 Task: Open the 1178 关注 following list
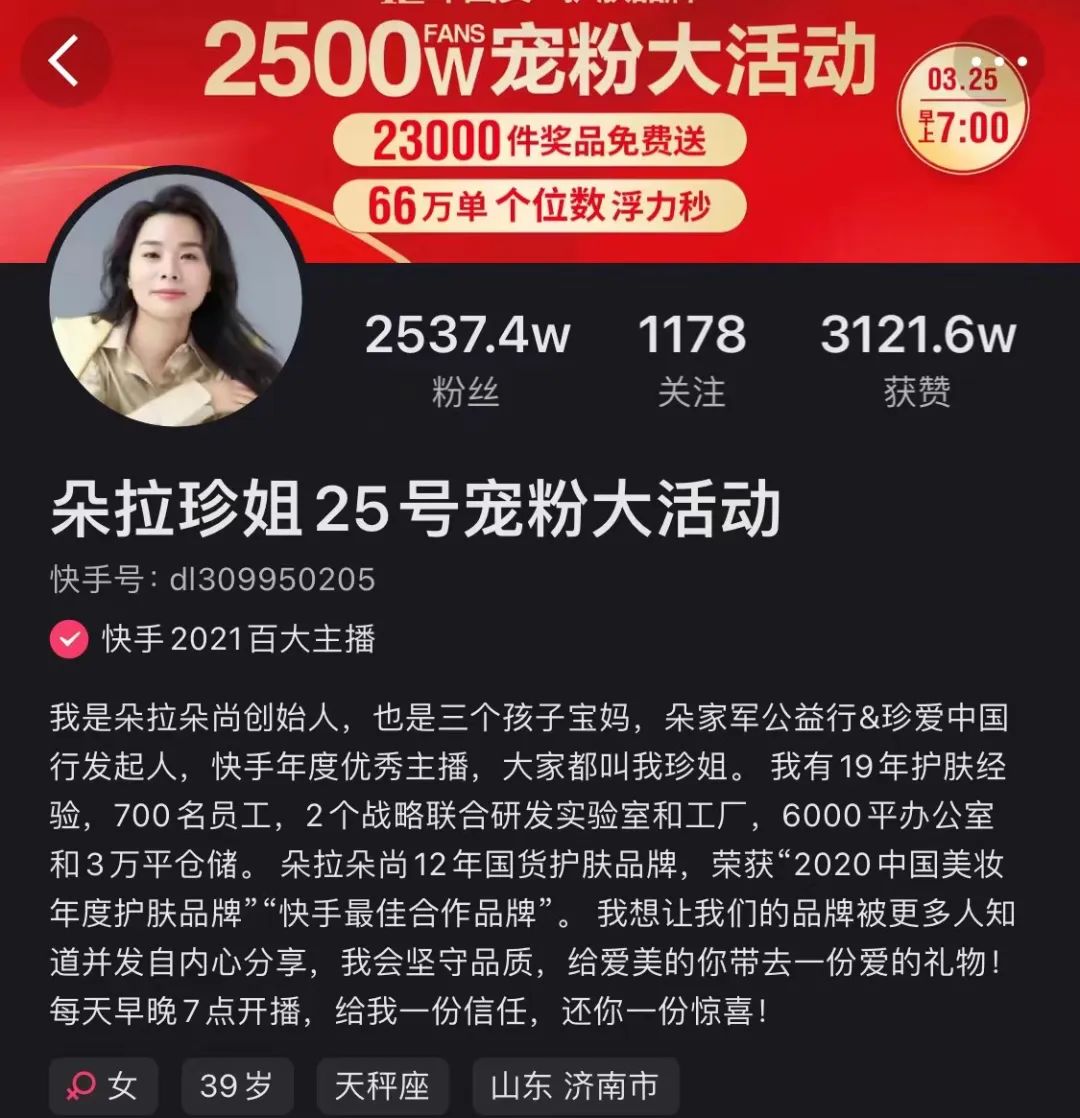(692, 358)
